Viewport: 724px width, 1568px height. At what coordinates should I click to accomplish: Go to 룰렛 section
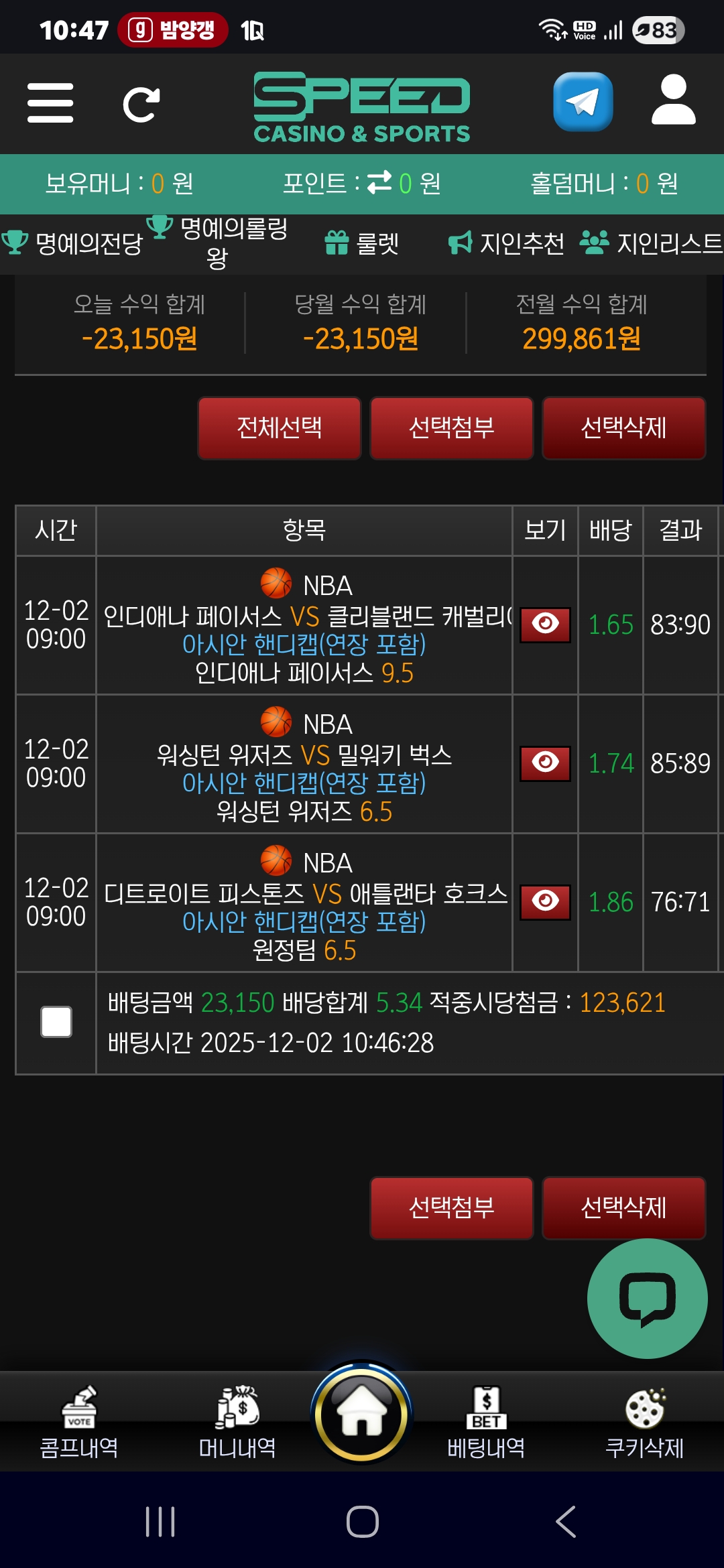(x=363, y=243)
